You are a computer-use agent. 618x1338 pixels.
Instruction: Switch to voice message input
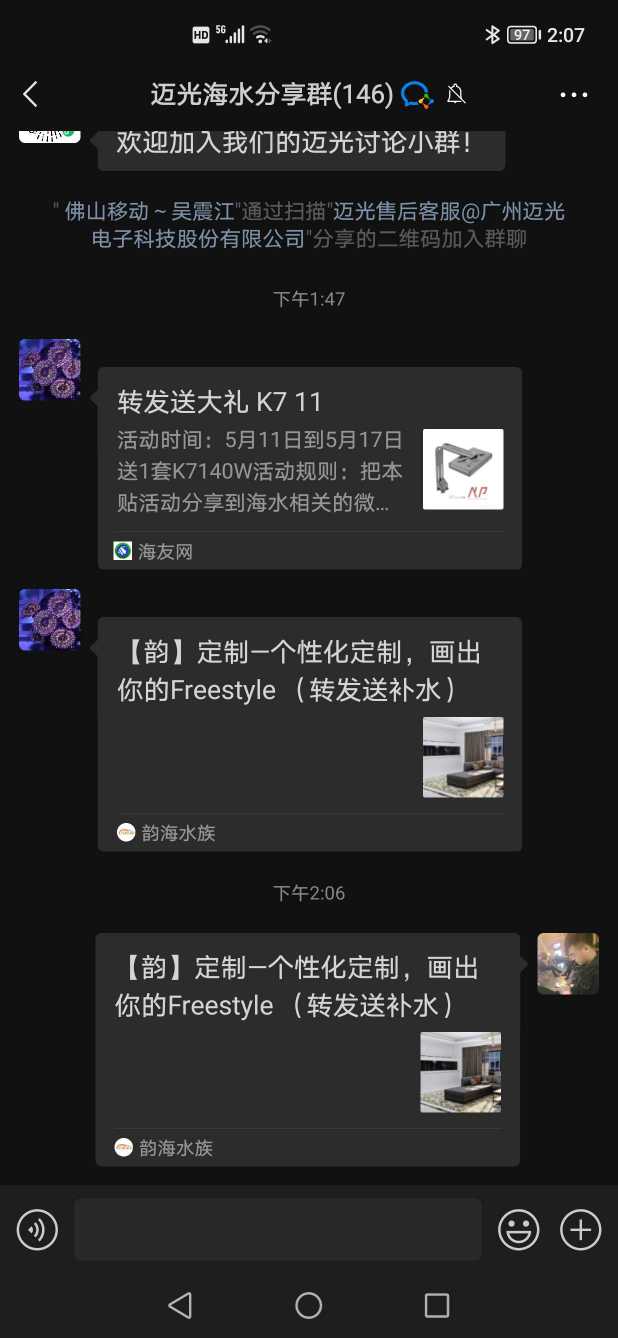(x=38, y=1229)
